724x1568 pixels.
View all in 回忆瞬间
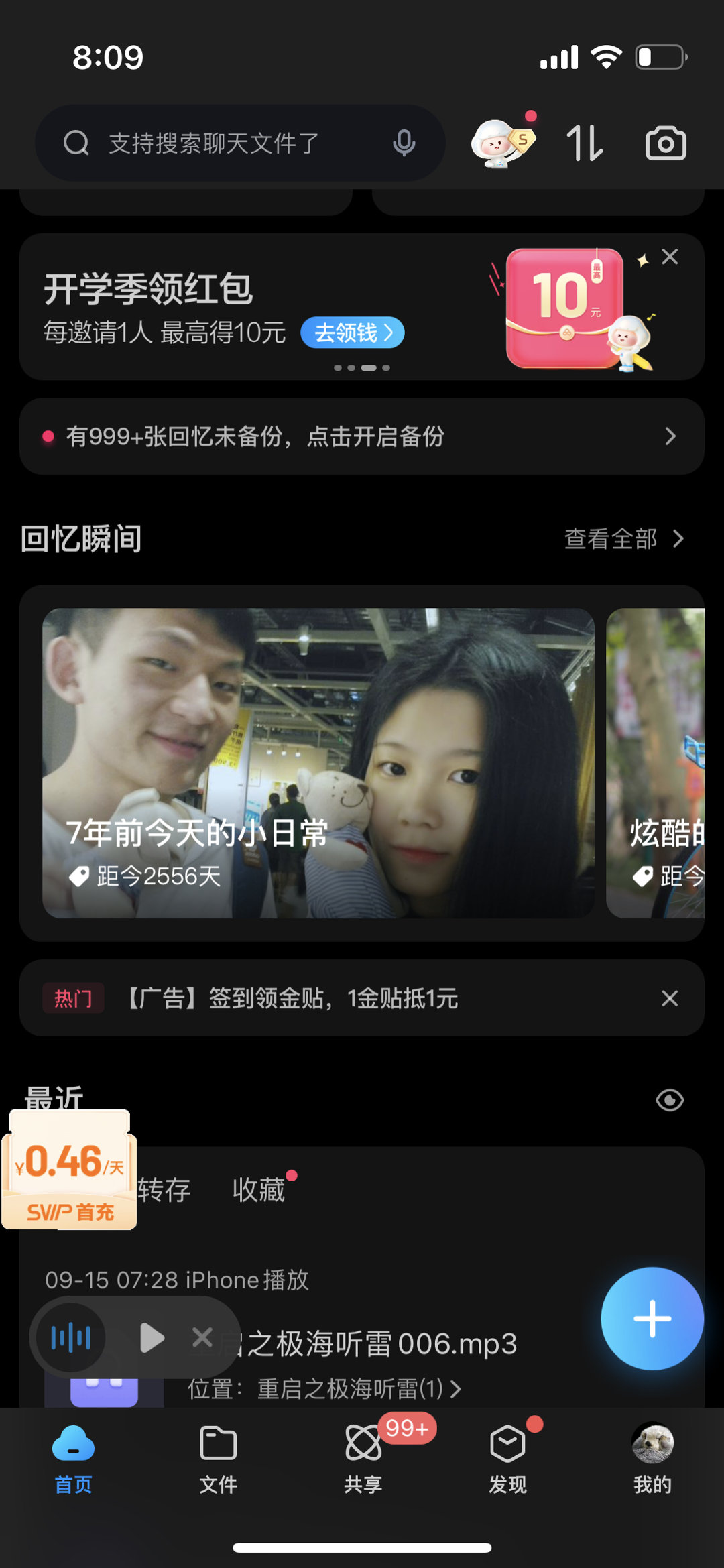[x=623, y=538]
